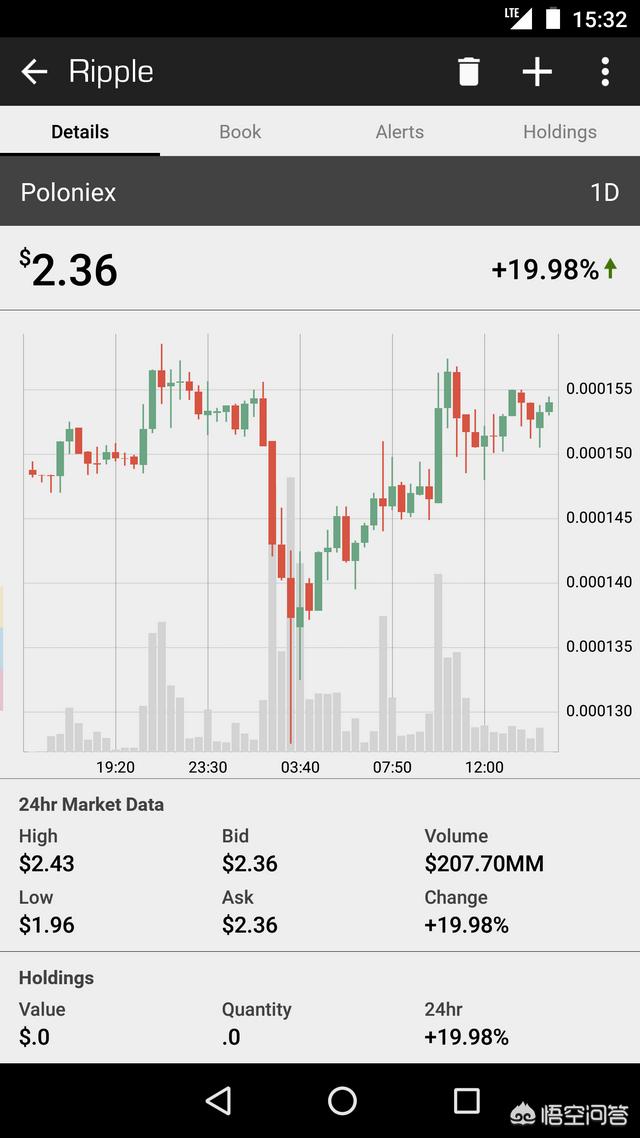Delete Ripple with the trash icon

(x=468, y=72)
